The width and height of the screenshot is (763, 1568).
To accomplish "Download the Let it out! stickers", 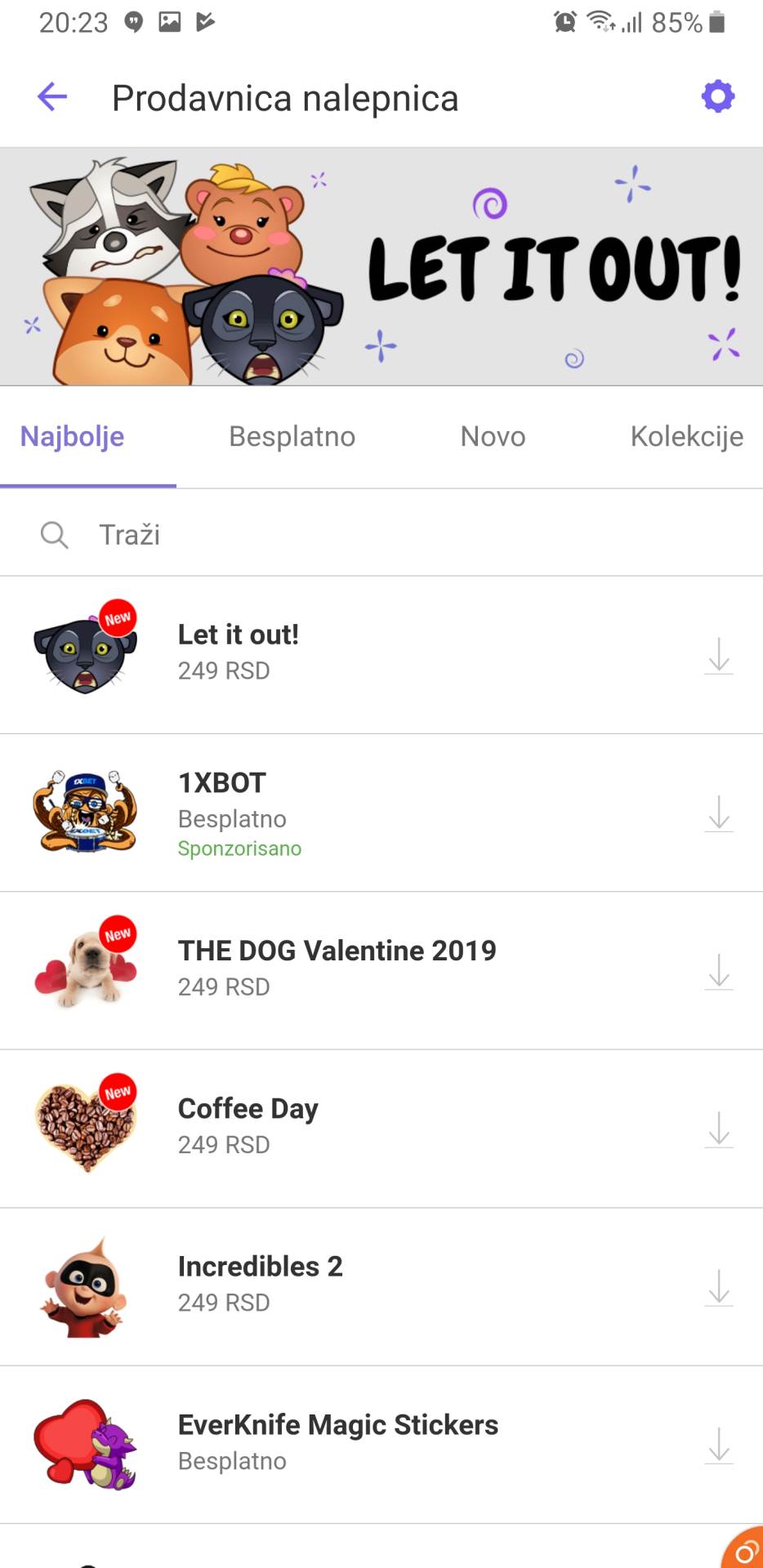I will pos(719,655).
